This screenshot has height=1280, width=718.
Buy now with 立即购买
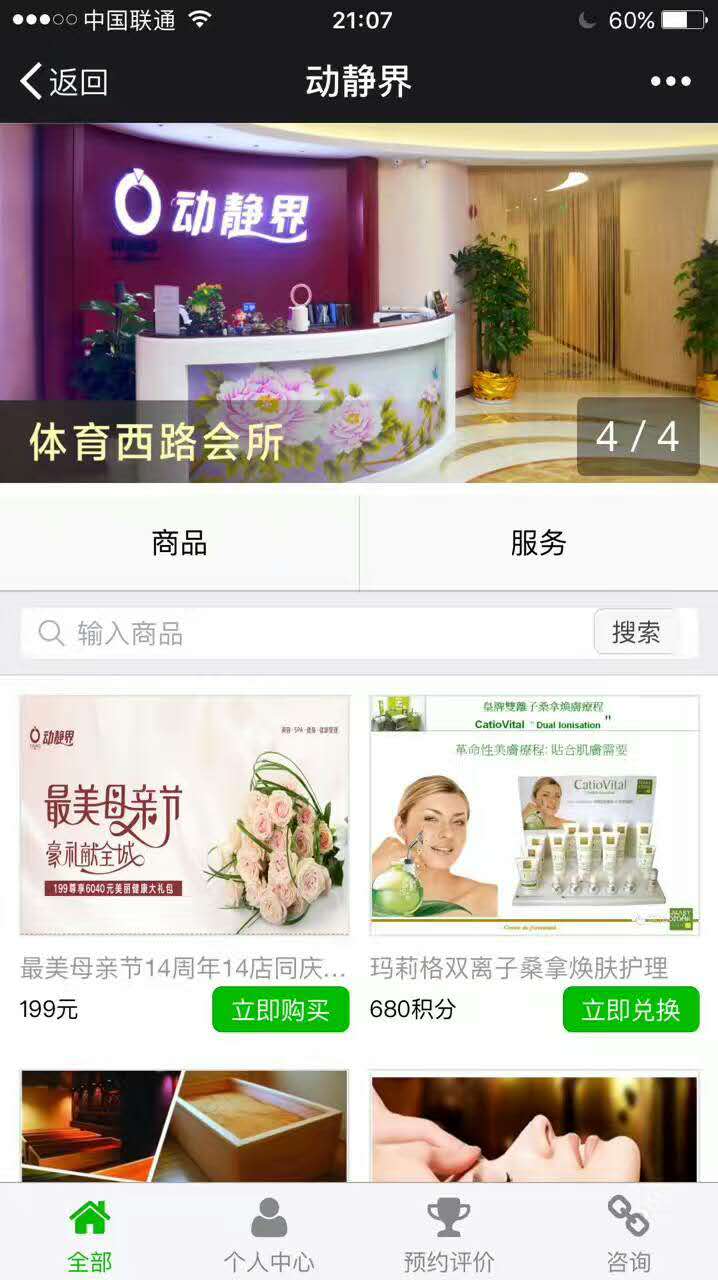click(280, 1009)
